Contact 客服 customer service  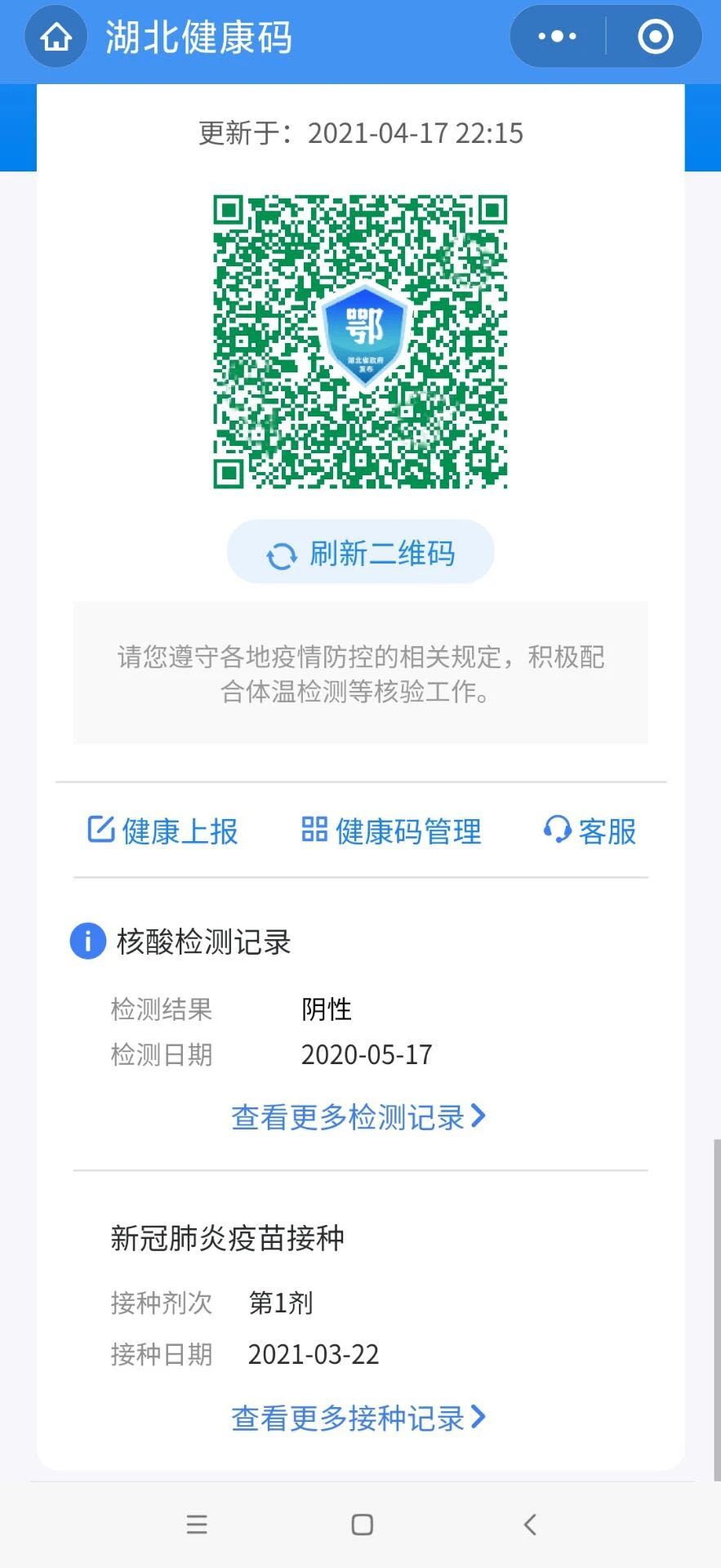590,831
